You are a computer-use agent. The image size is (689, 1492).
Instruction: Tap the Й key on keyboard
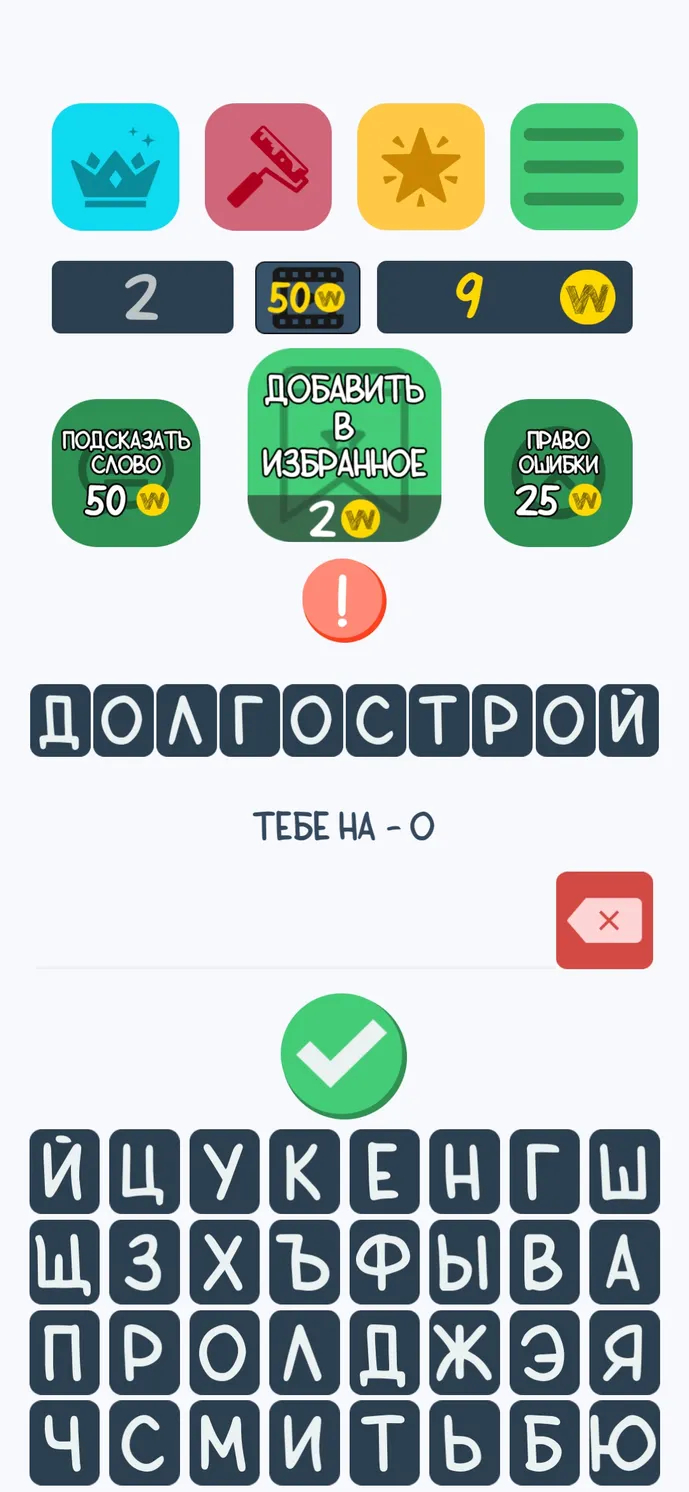click(x=64, y=1172)
